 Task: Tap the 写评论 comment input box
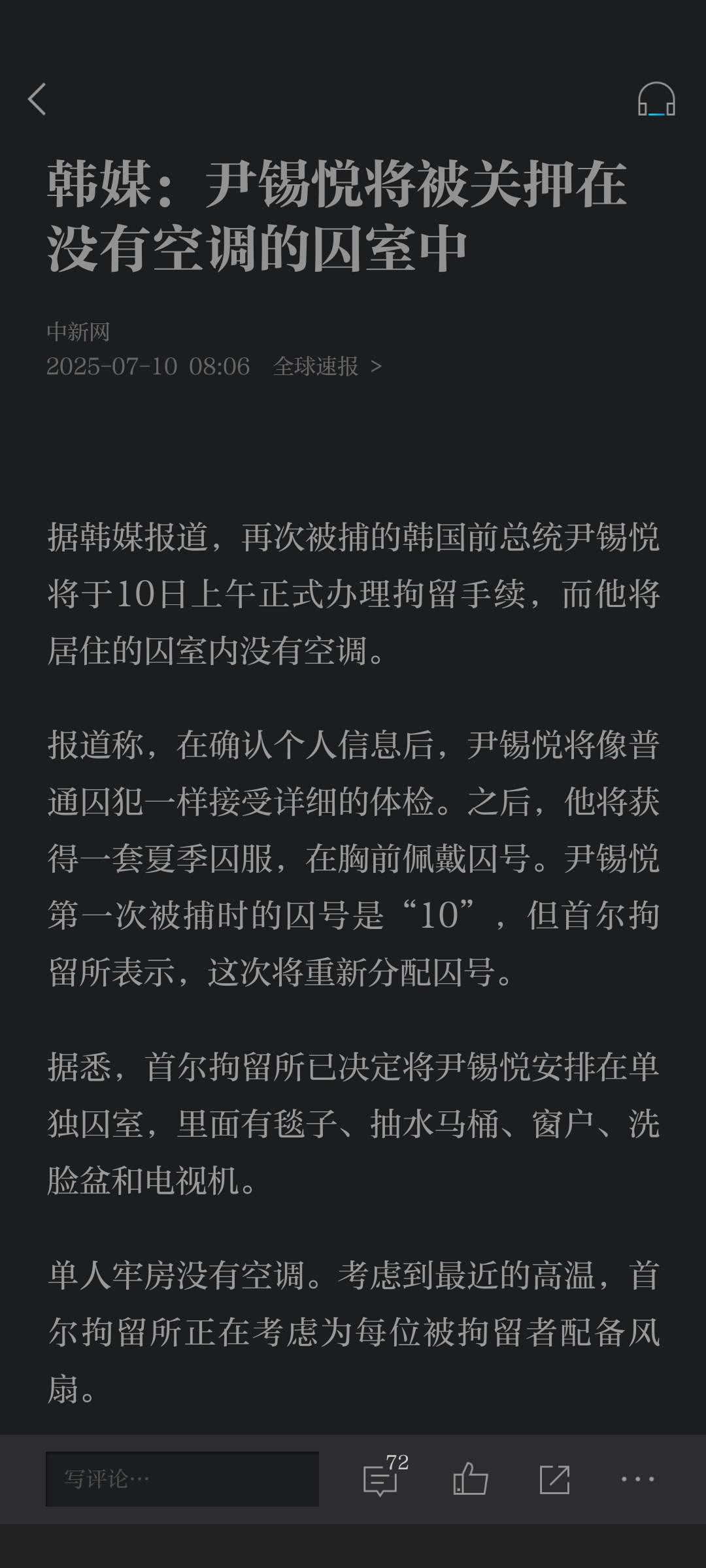[182, 1478]
